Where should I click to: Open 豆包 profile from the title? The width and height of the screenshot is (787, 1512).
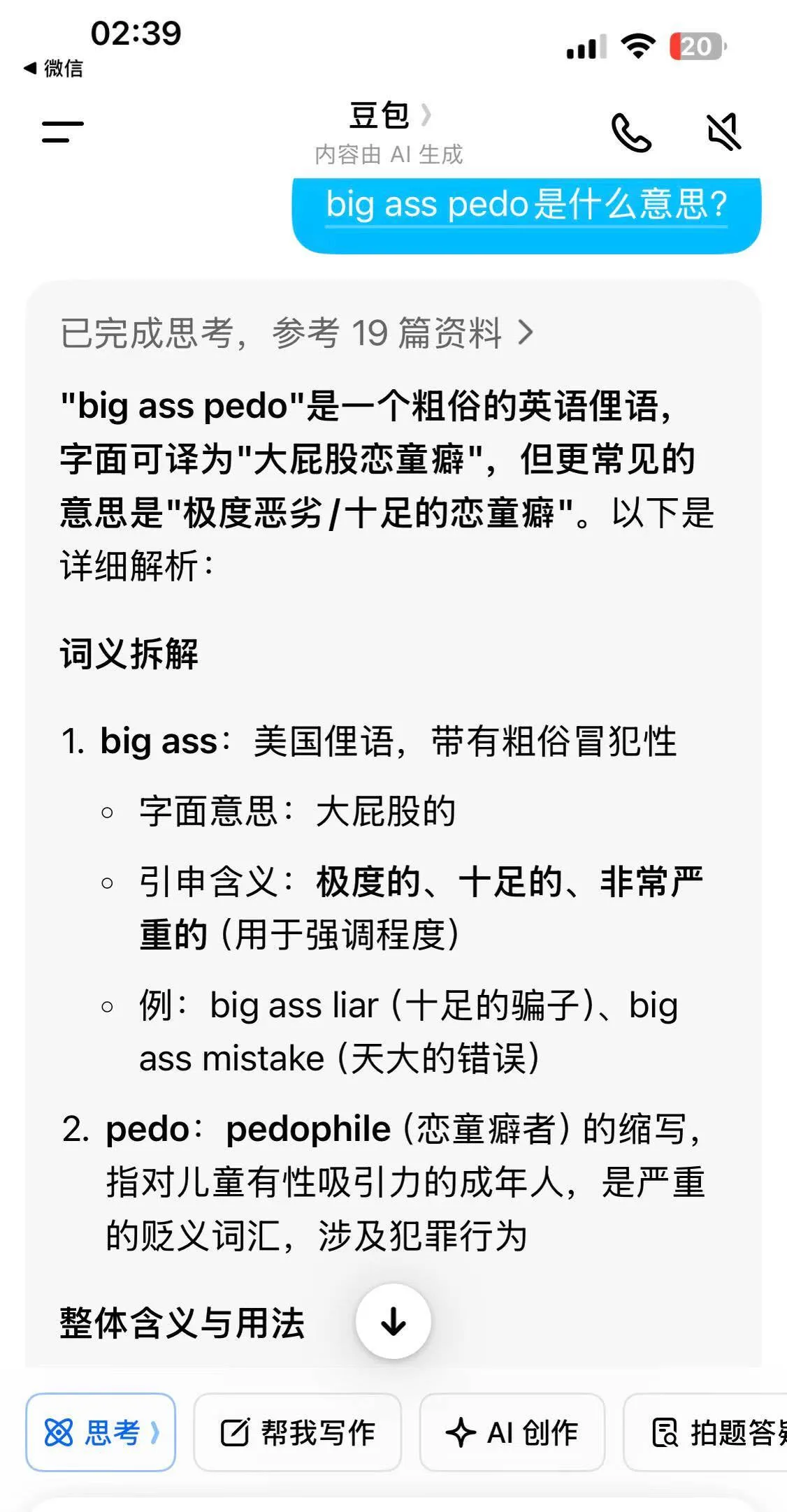tap(390, 115)
